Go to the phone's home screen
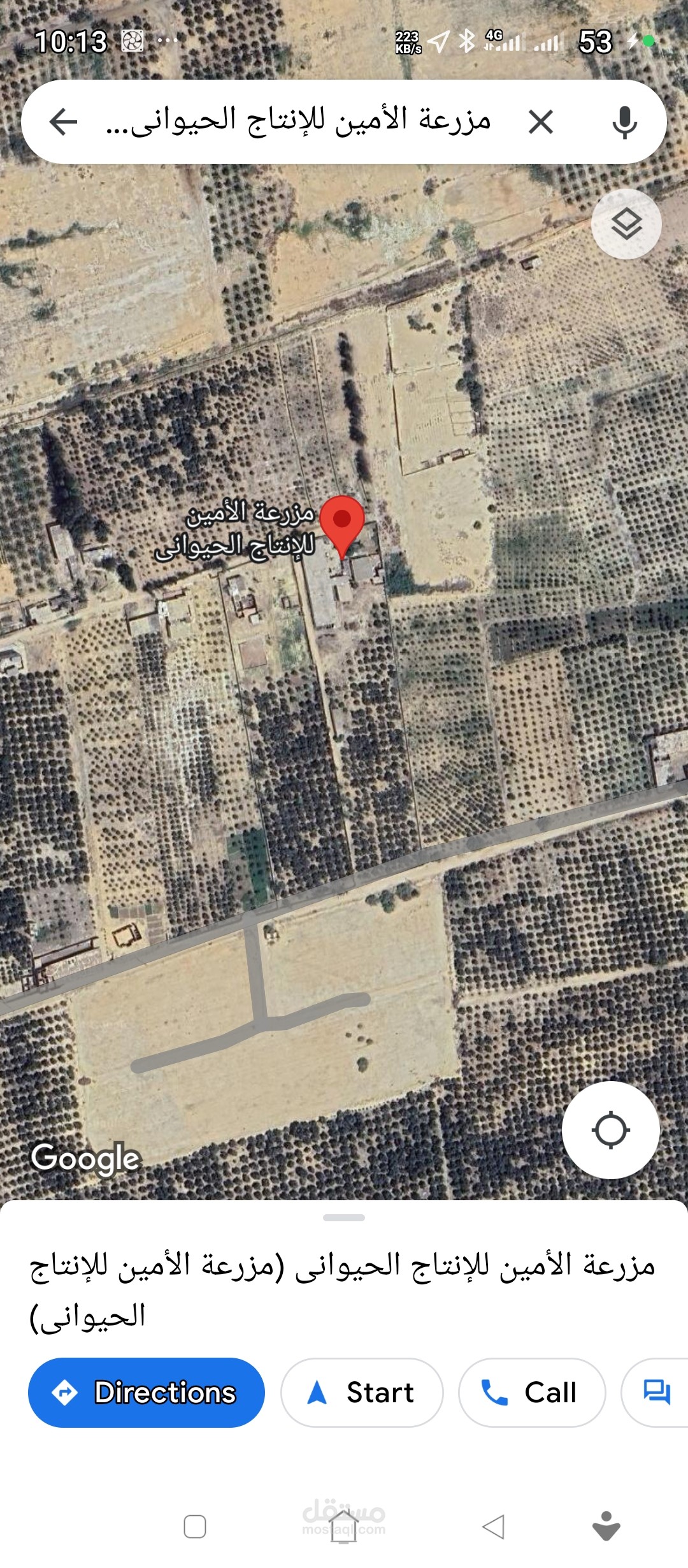The image size is (688, 1568). click(343, 1527)
